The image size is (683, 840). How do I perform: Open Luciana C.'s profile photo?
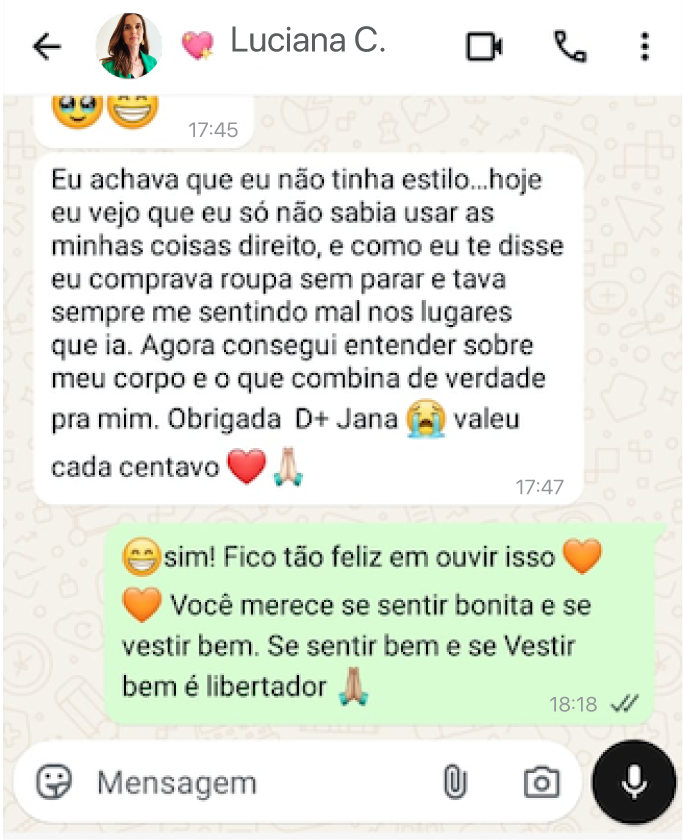coord(128,46)
